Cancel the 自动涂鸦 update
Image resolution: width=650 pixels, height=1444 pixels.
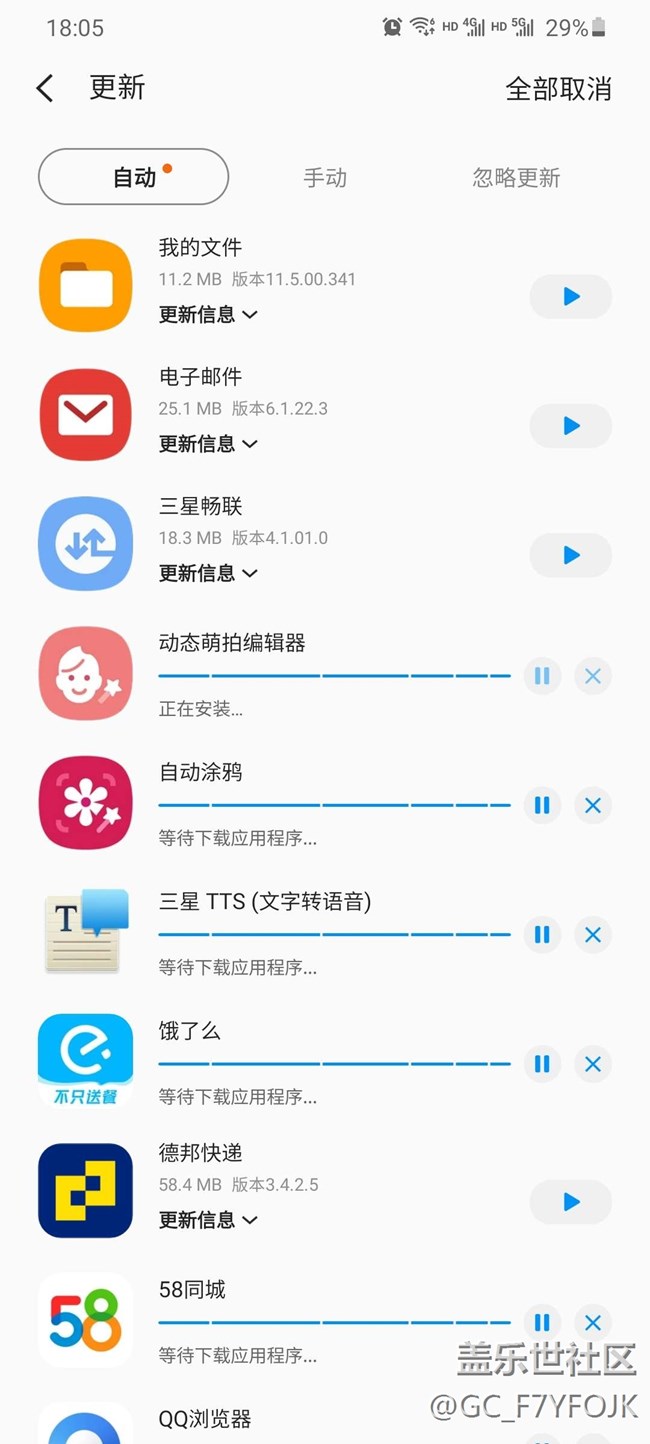[593, 805]
